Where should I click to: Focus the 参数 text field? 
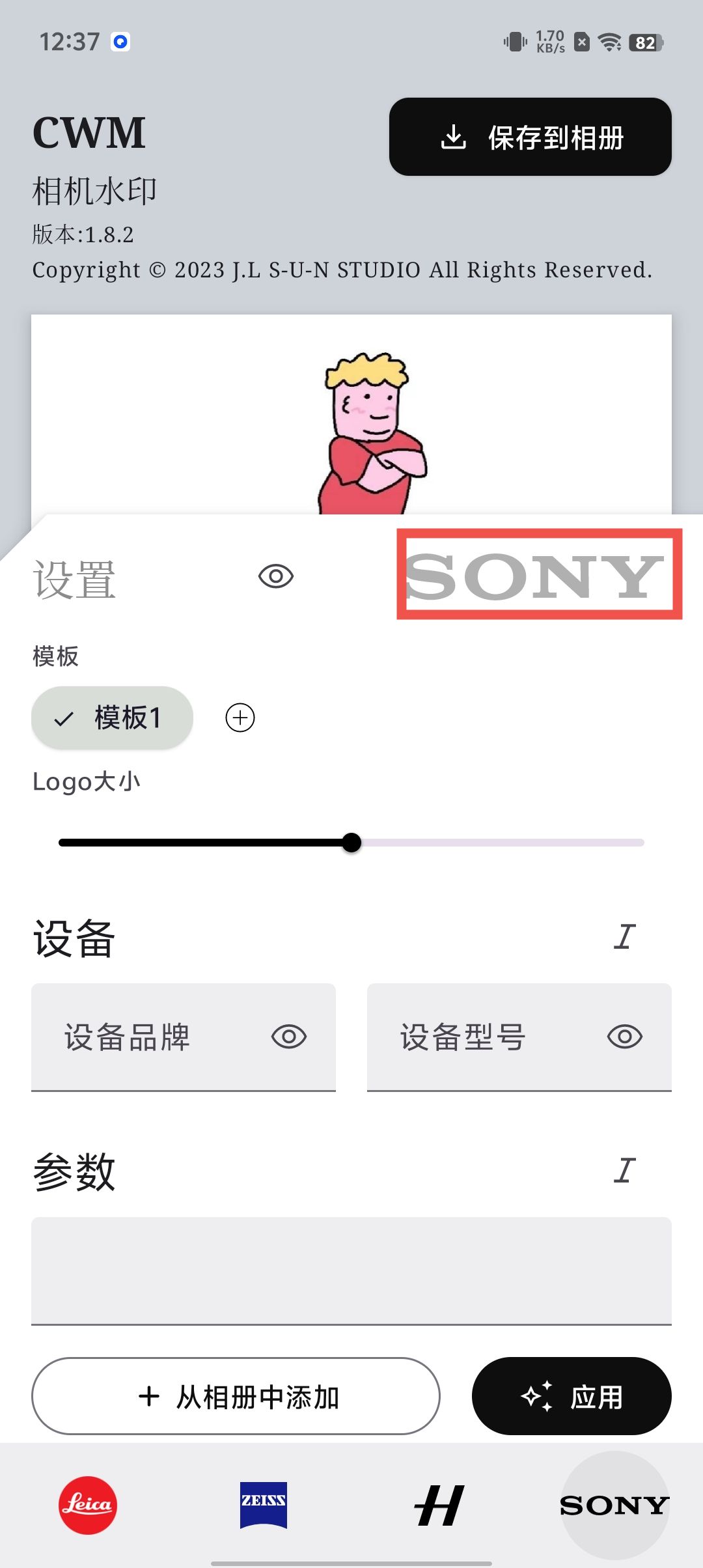351,1270
